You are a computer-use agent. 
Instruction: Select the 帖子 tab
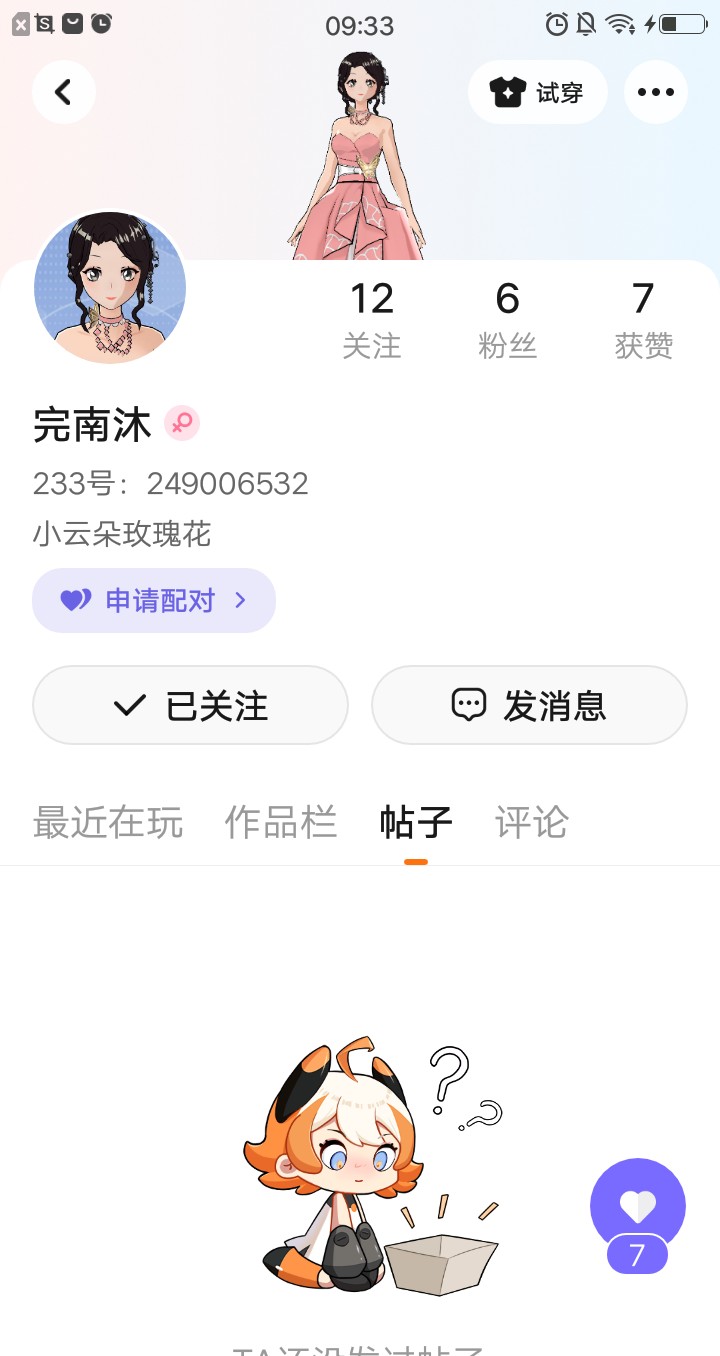(x=416, y=822)
